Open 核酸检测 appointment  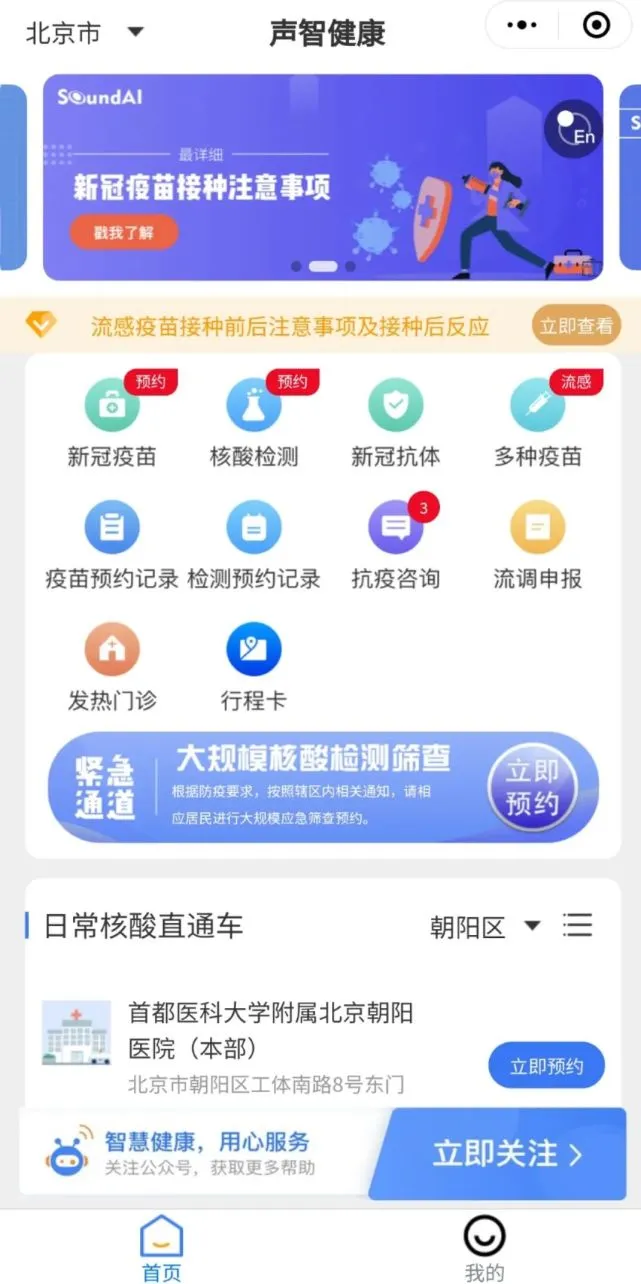(254, 421)
